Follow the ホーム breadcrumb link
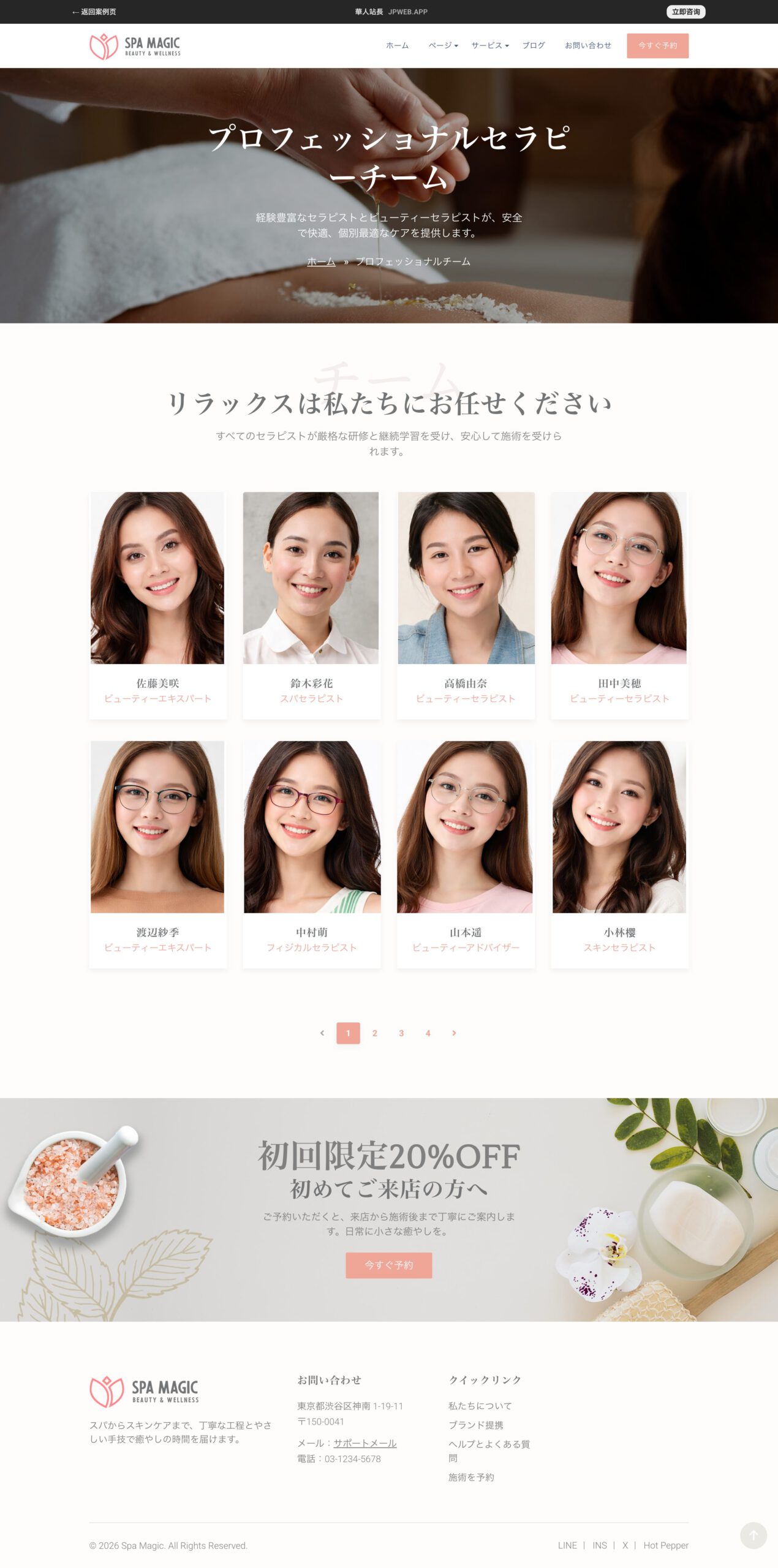Image resolution: width=778 pixels, height=1568 pixels. tap(321, 262)
